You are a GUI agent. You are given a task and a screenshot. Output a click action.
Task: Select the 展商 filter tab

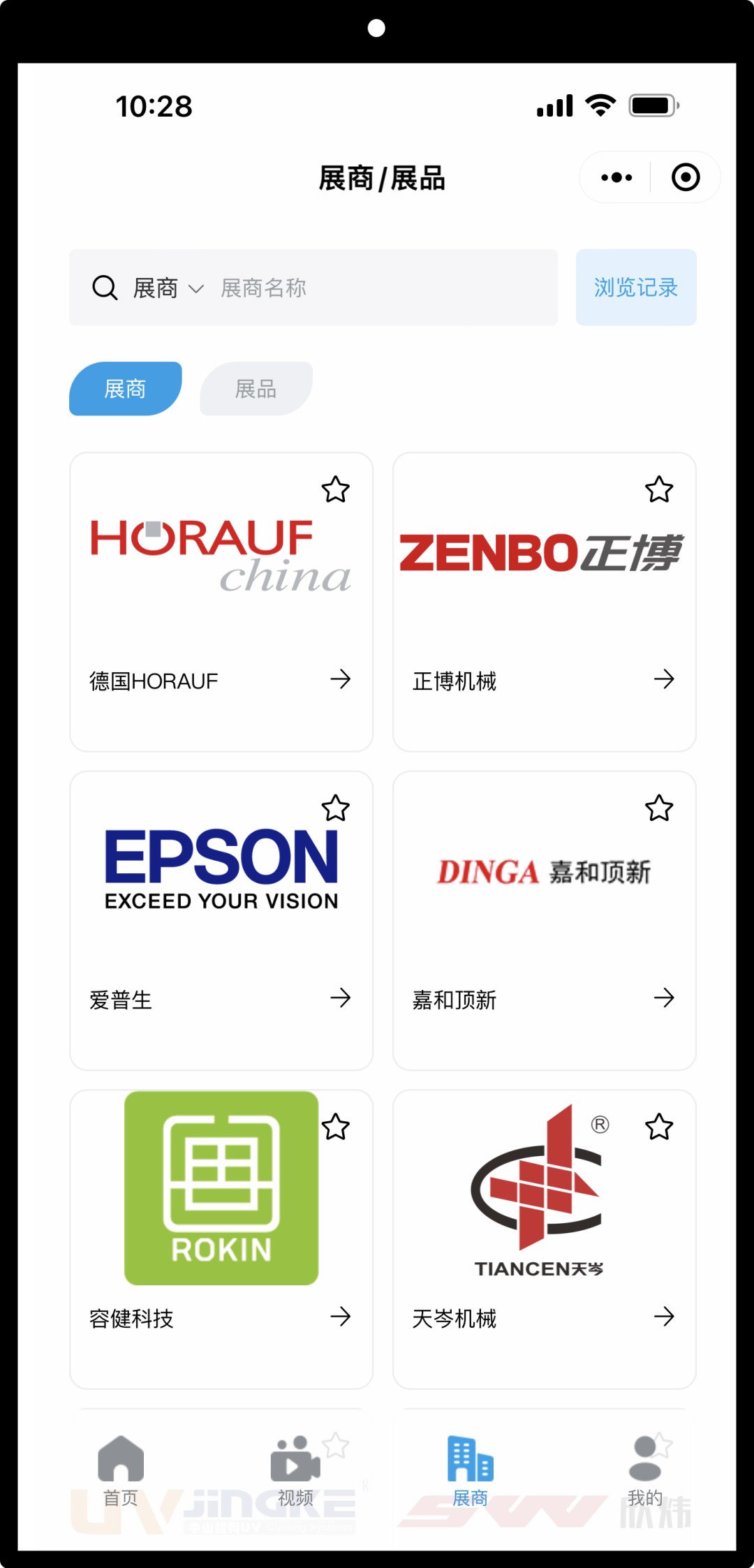(125, 389)
